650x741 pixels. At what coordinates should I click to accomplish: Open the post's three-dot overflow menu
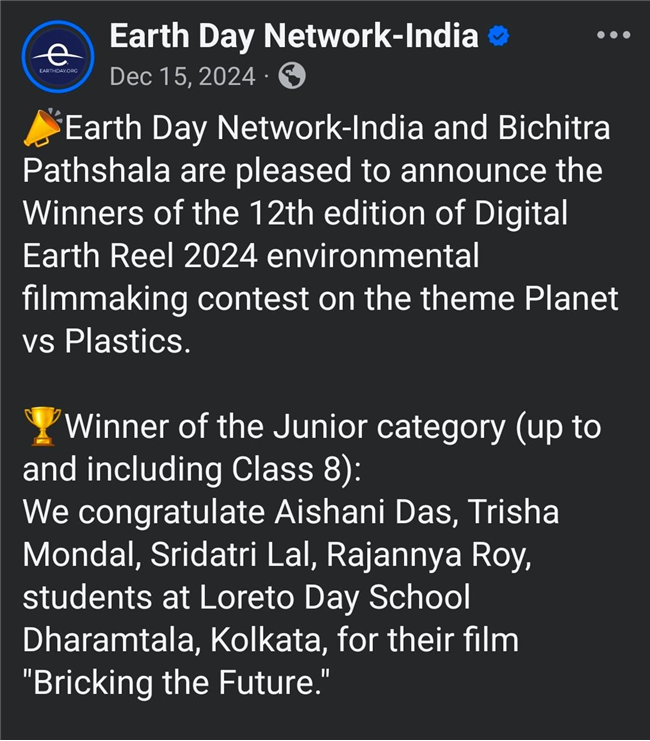click(613, 35)
